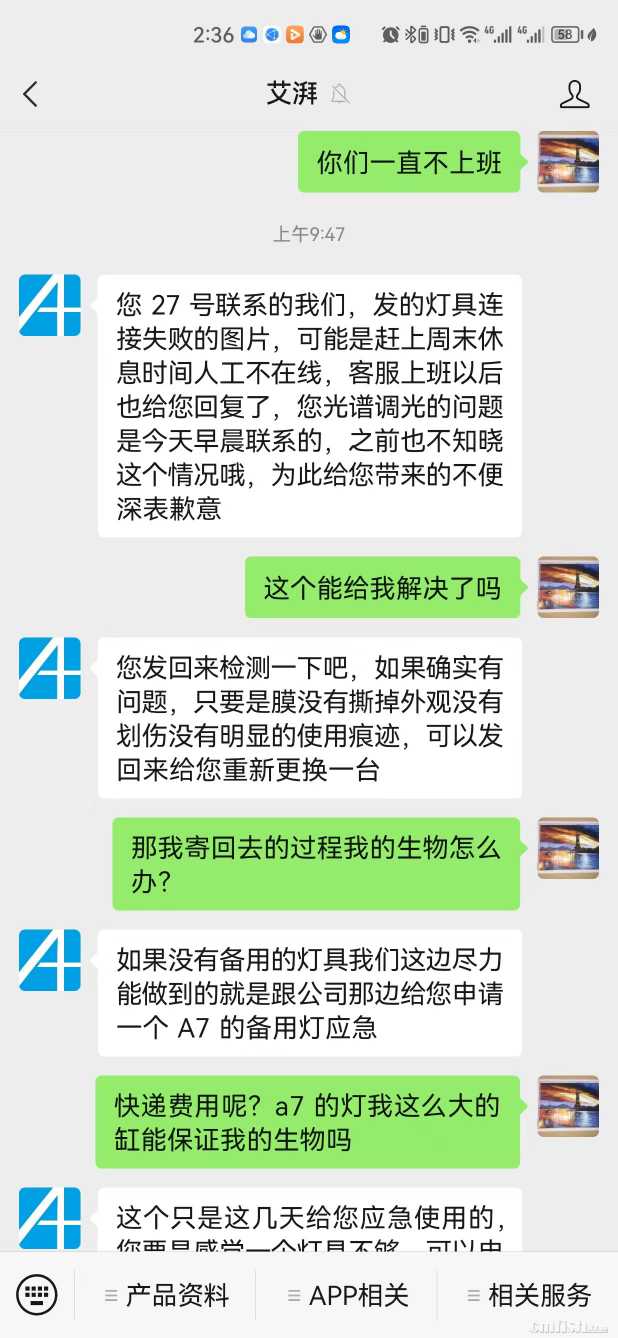Open the 相关服务 menu
618x1338 pixels.
(528, 1295)
